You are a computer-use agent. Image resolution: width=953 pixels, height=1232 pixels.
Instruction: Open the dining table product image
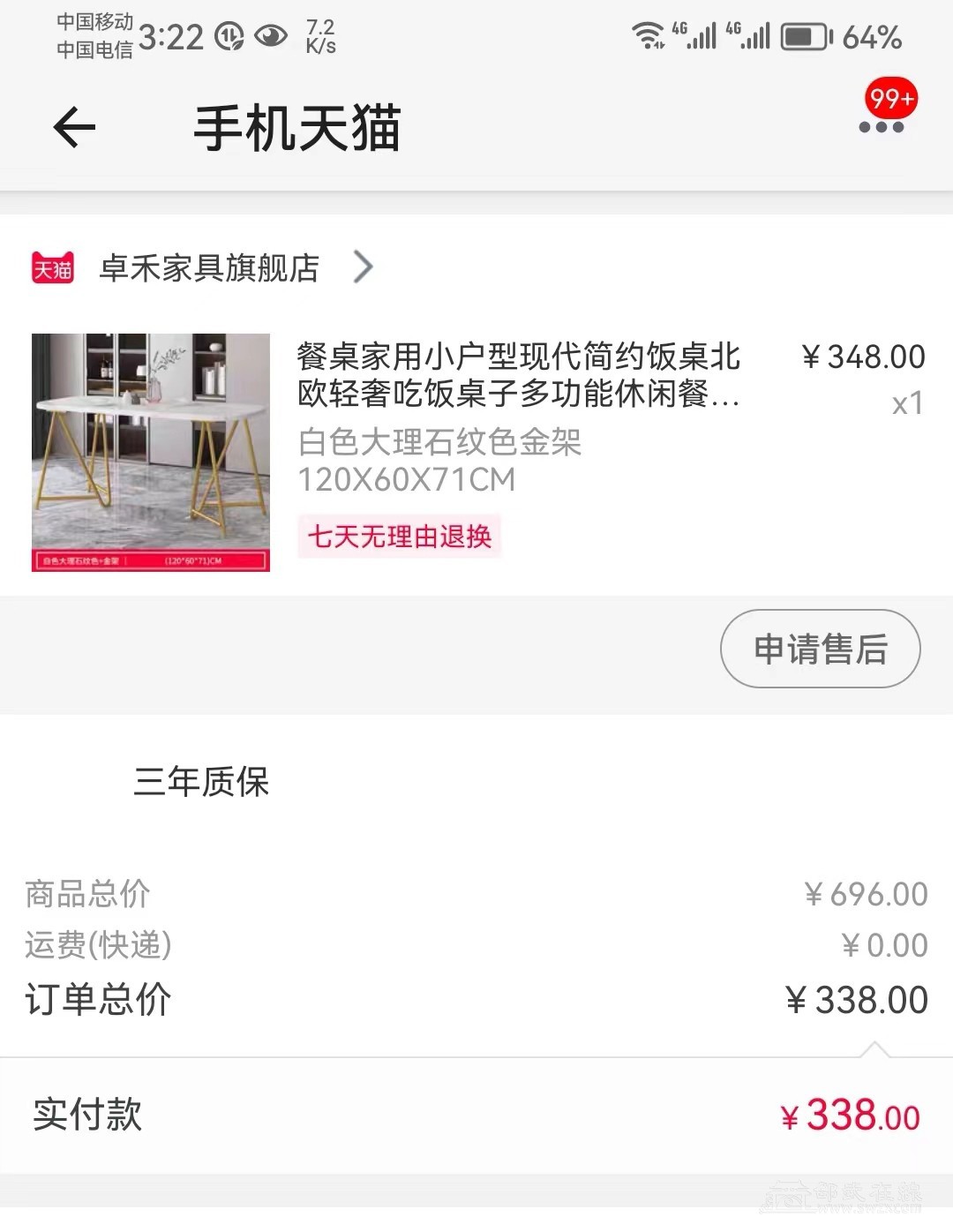[151, 452]
